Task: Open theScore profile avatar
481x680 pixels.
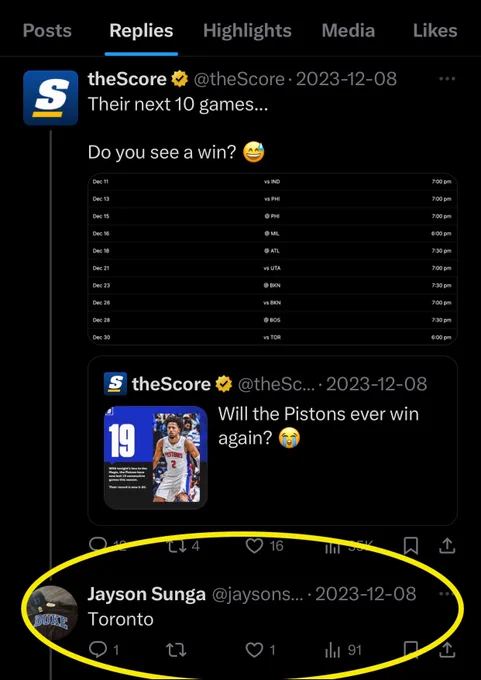Action: point(50,98)
